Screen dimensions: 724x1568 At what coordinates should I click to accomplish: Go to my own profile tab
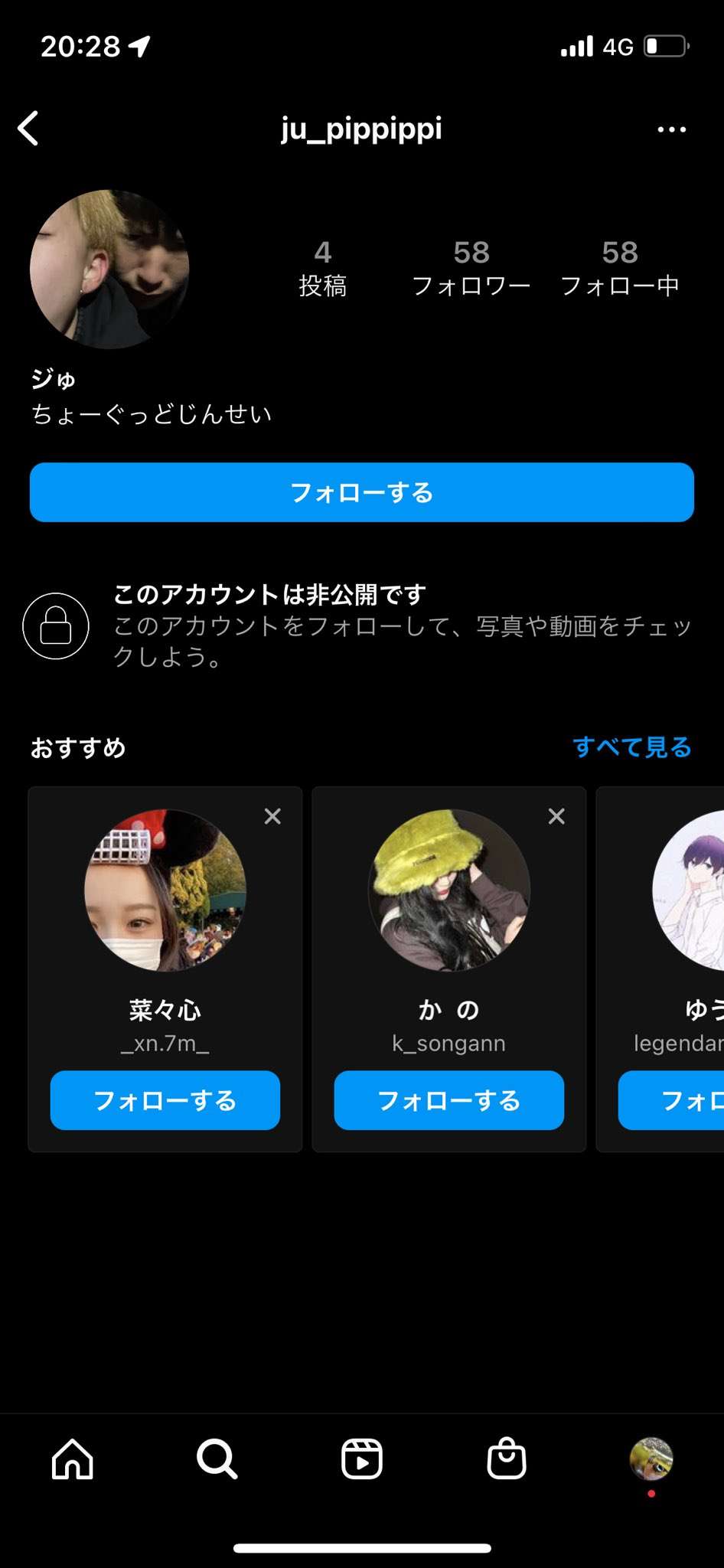point(651,1459)
